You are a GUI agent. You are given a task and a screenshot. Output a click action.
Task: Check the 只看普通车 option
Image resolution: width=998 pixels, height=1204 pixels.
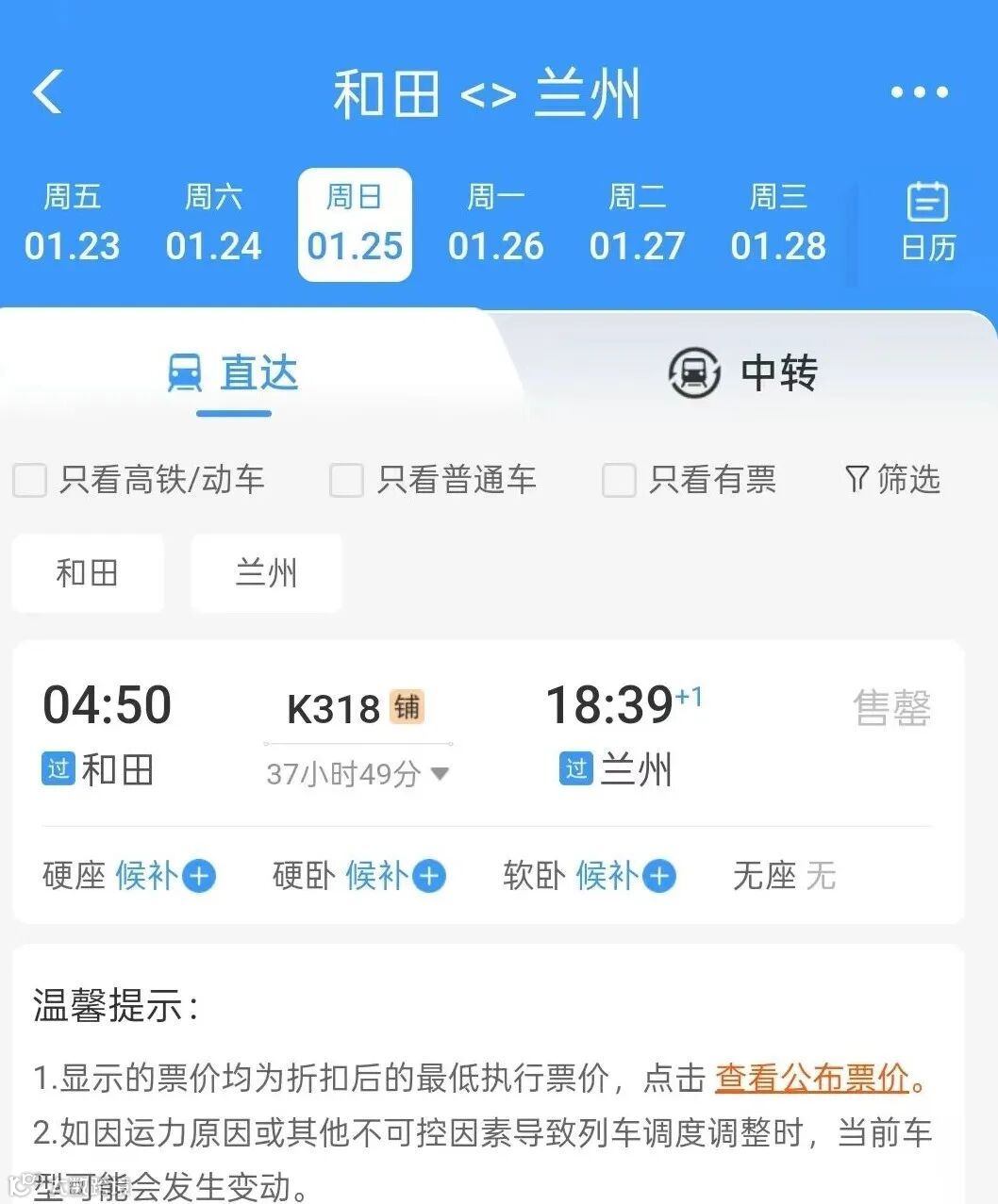(x=346, y=481)
